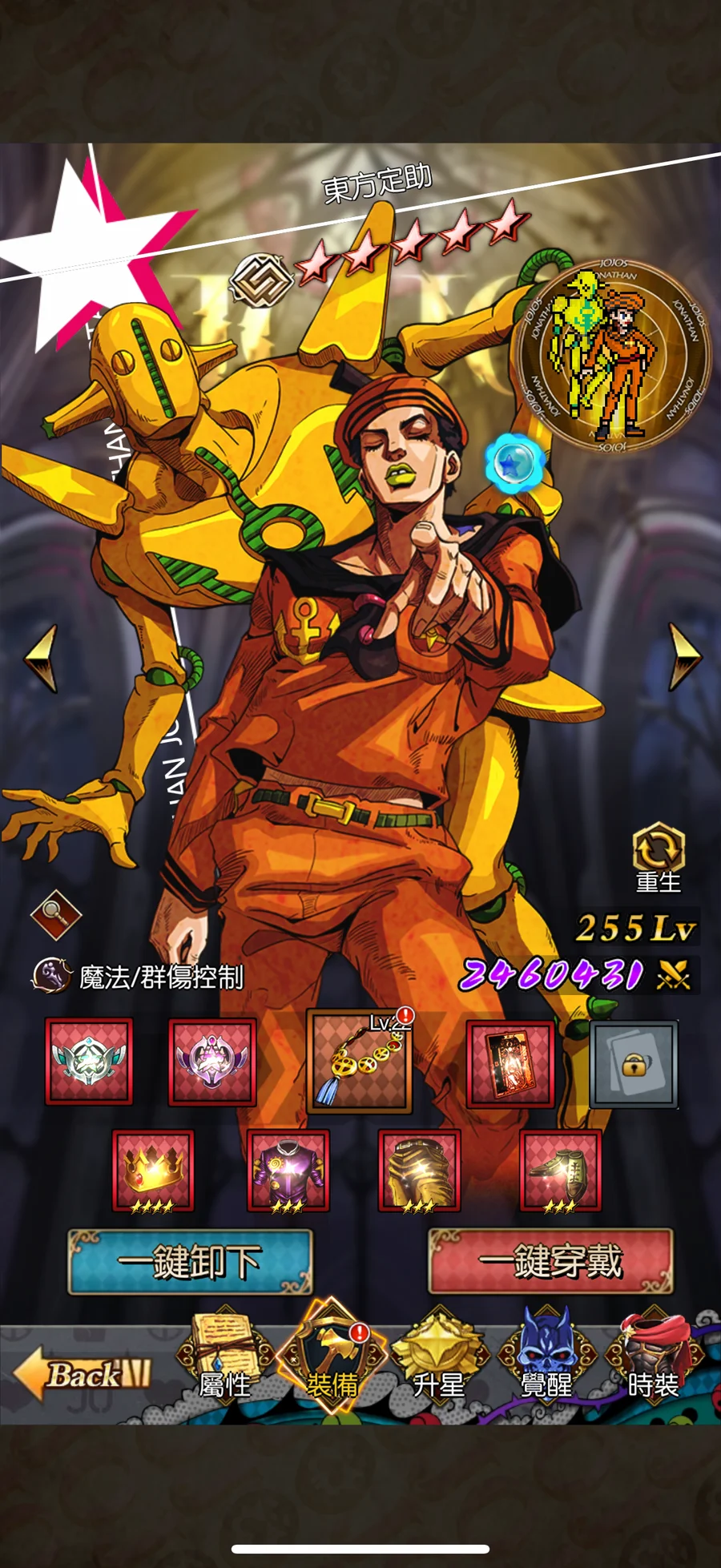The width and height of the screenshot is (721, 1568).
Task: Tap the Back arrow button
Action: pyautogui.click(x=80, y=1375)
